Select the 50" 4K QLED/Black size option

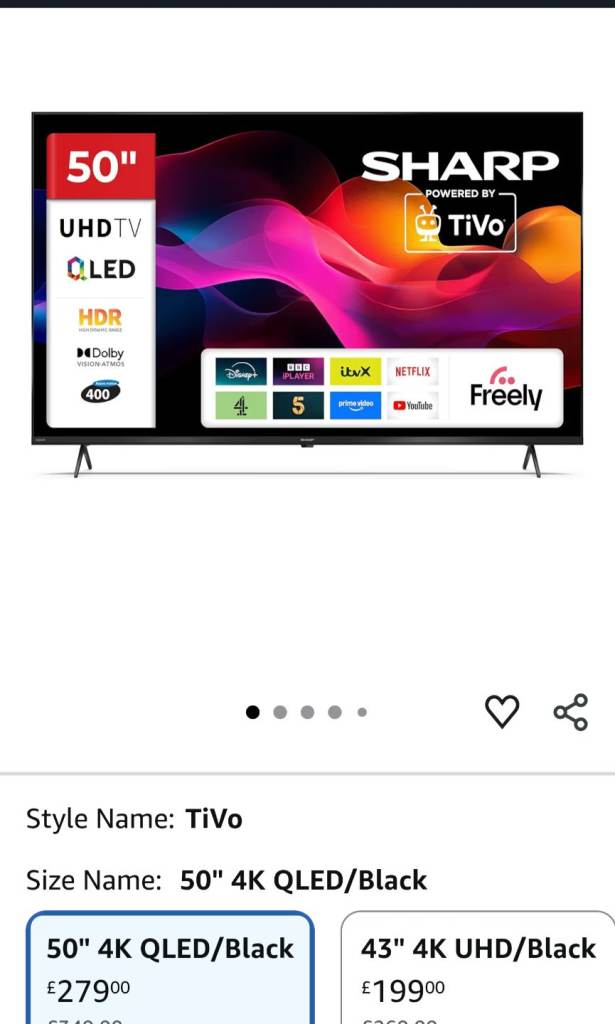(x=170, y=966)
